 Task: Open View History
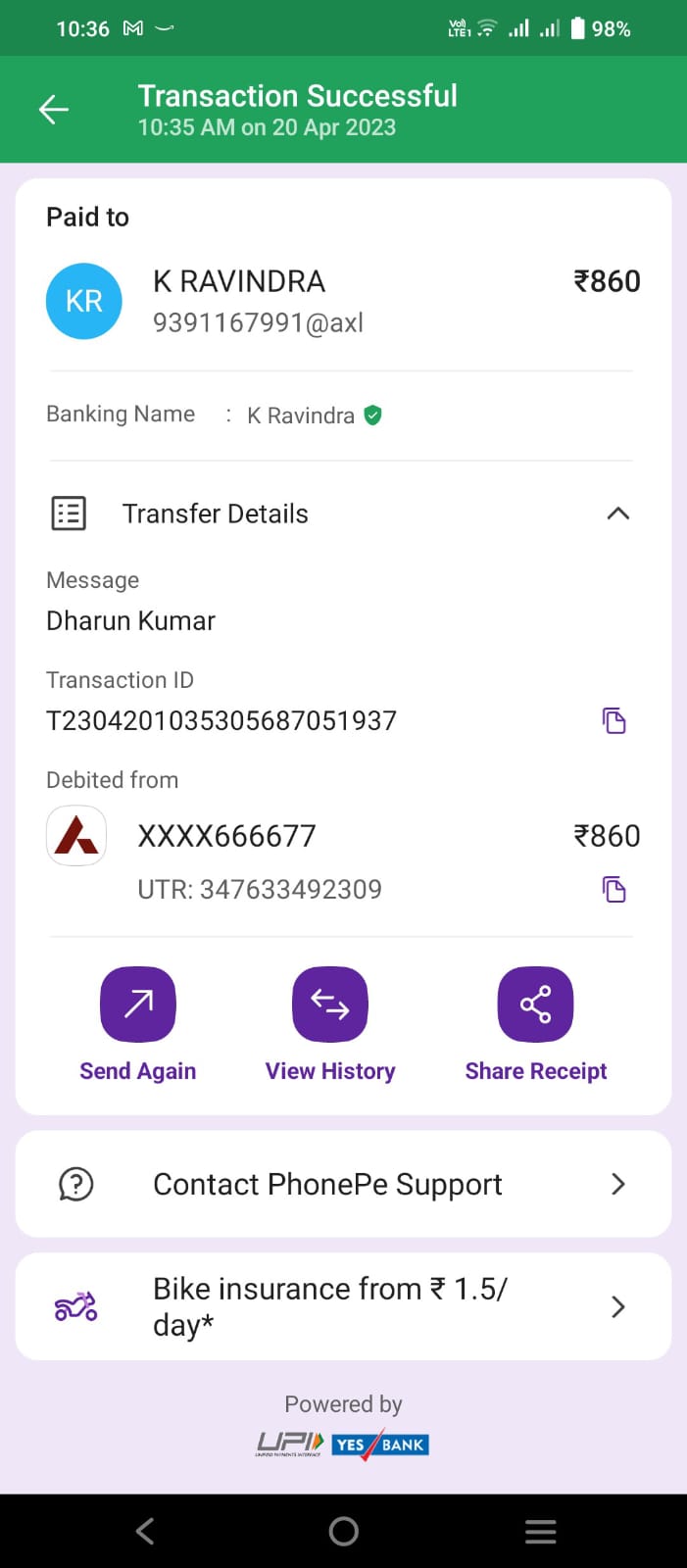click(x=330, y=1005)
